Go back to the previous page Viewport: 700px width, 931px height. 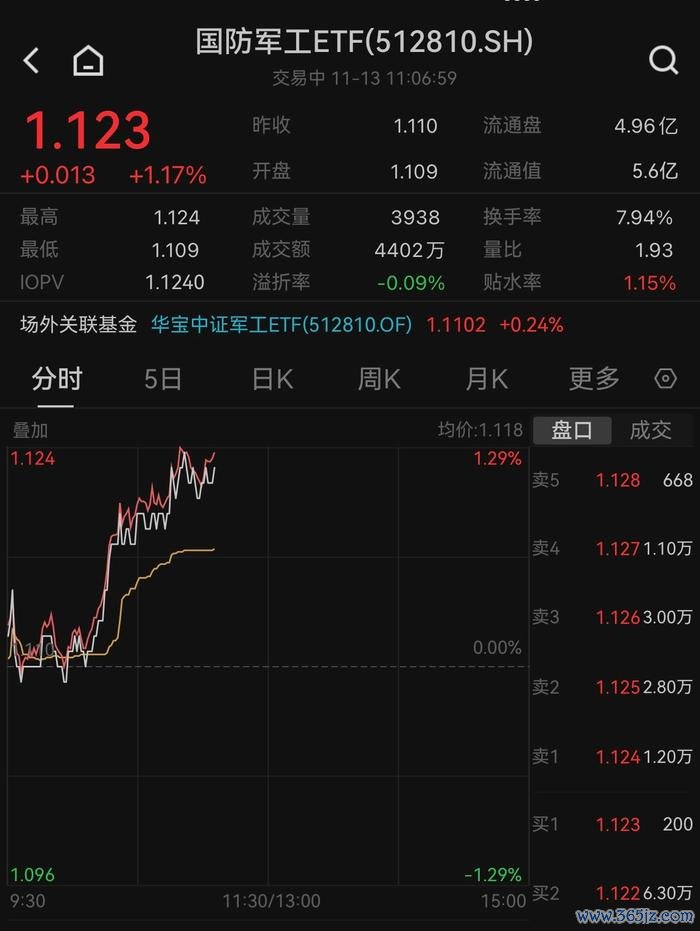(x=31, y=61)
